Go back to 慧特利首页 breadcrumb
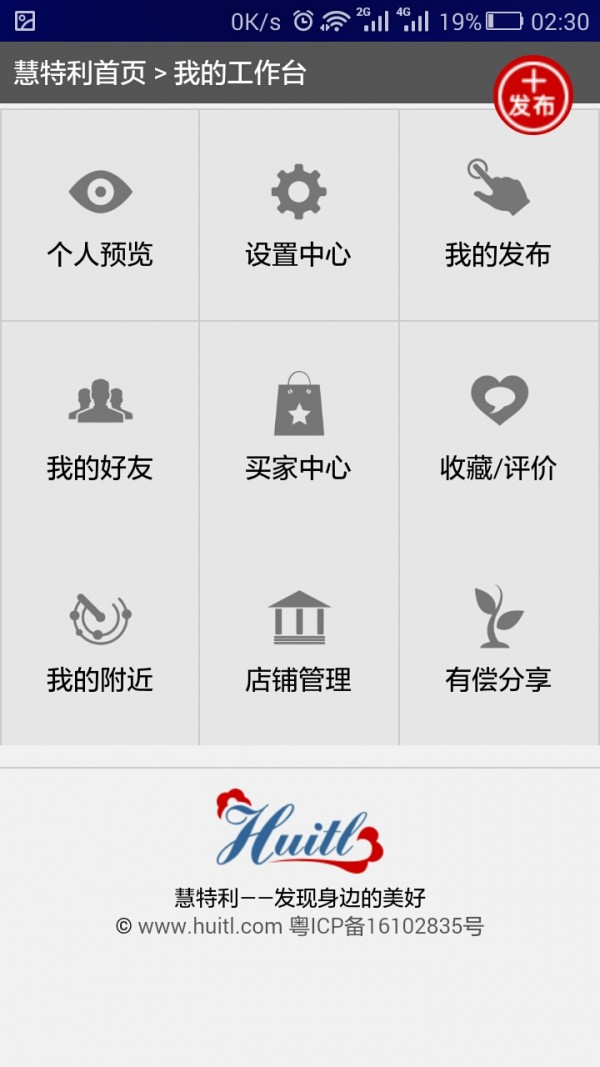 80,73
